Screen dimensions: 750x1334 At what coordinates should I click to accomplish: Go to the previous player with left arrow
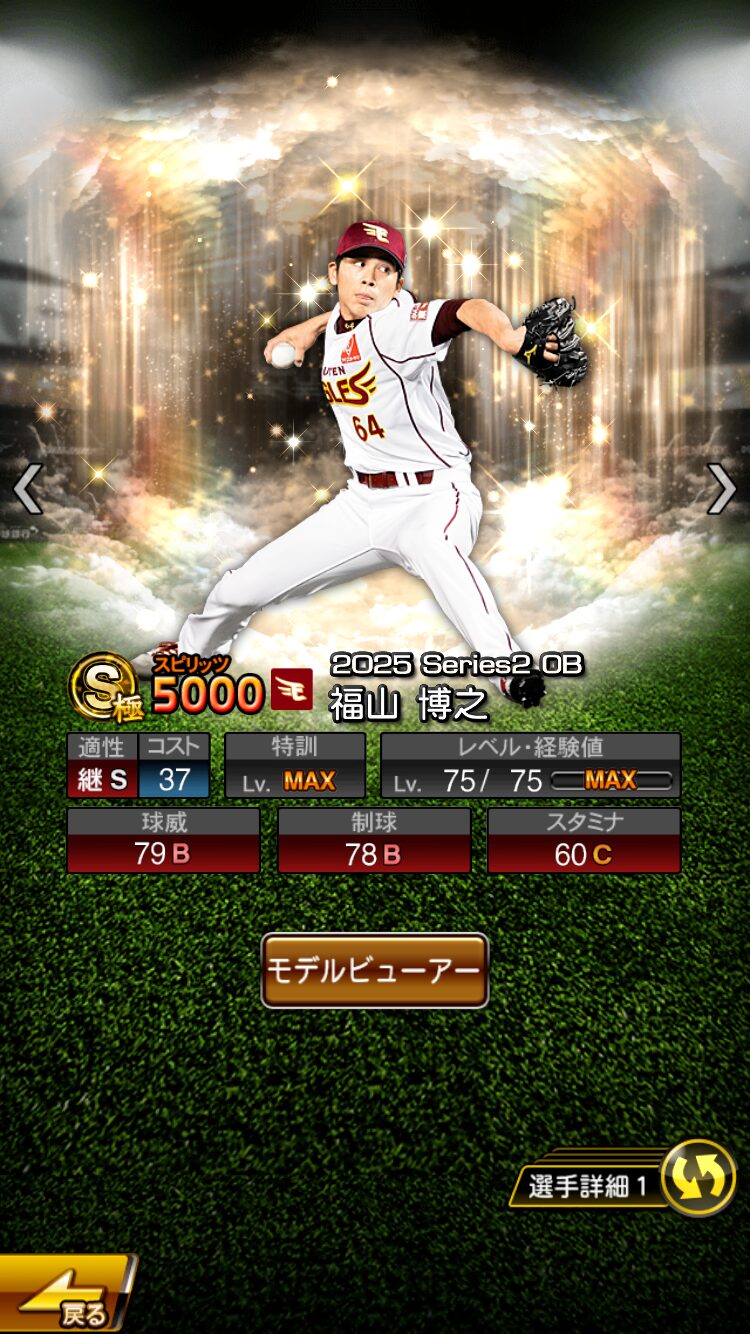(x=27, y=489)
